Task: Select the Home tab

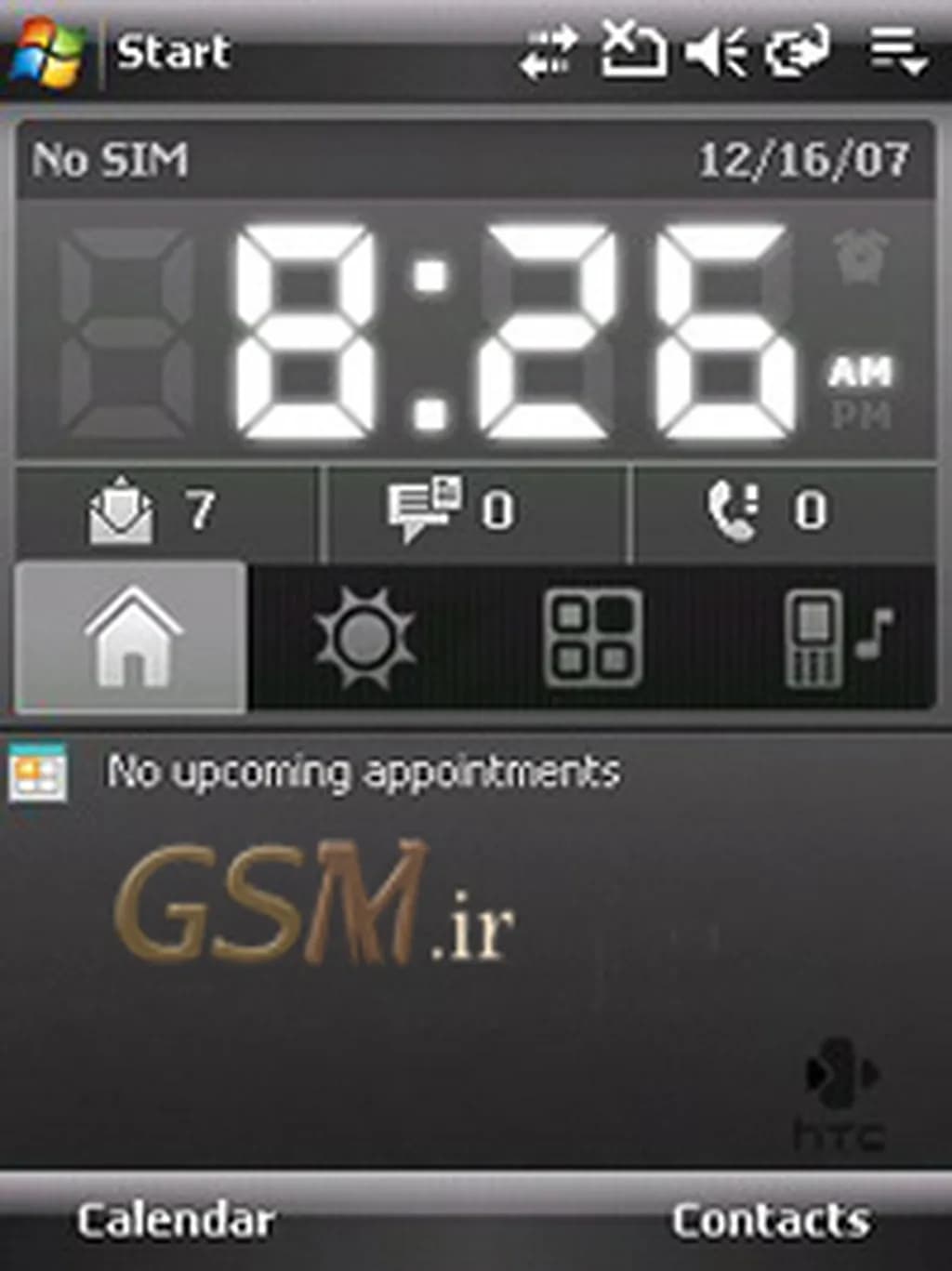Action: pyautogui.click(x=131, y=638)
